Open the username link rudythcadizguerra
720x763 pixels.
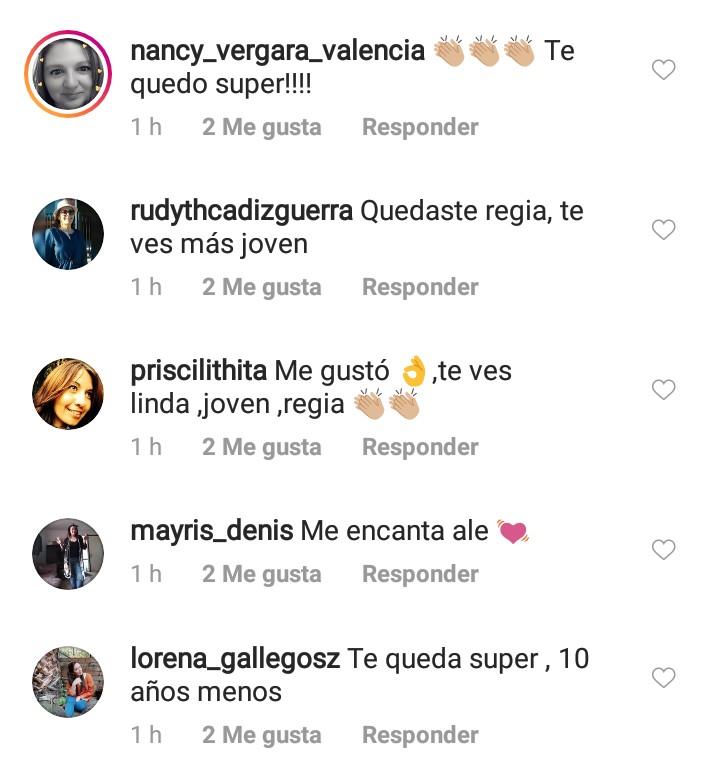click(x=241, y=211)
